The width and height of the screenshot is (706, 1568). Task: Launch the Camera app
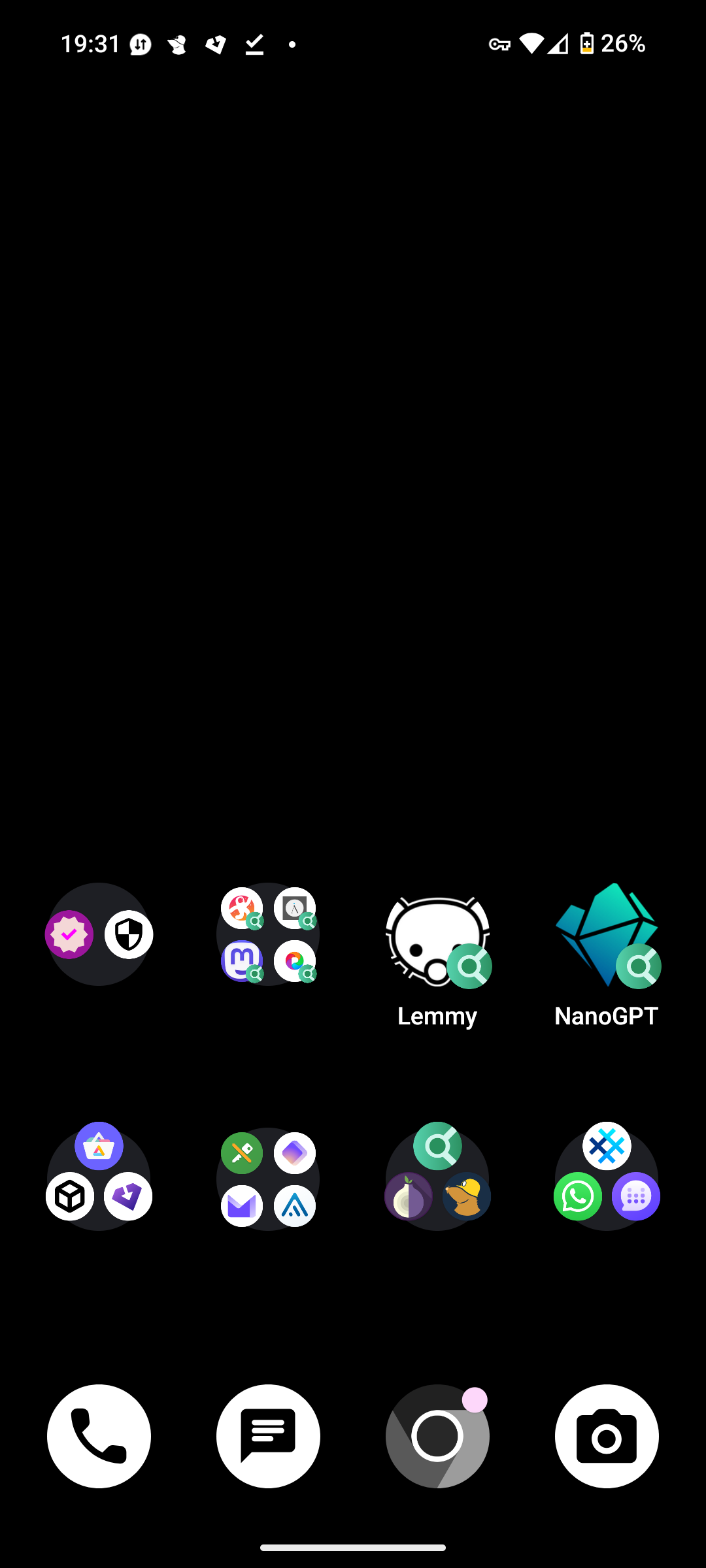(607, 1436)
